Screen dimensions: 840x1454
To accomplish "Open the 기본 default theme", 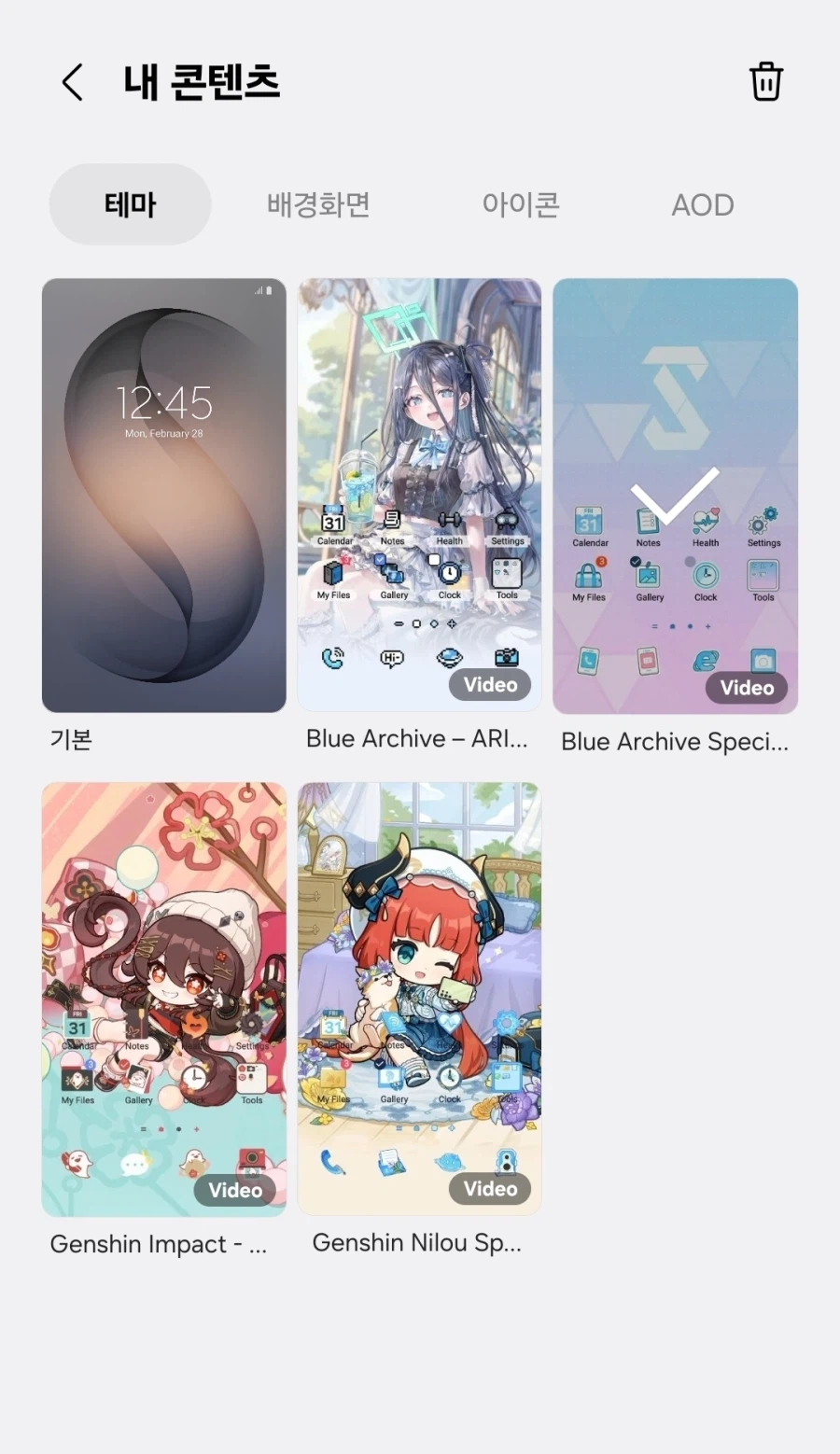I will (x=164, y=496).
